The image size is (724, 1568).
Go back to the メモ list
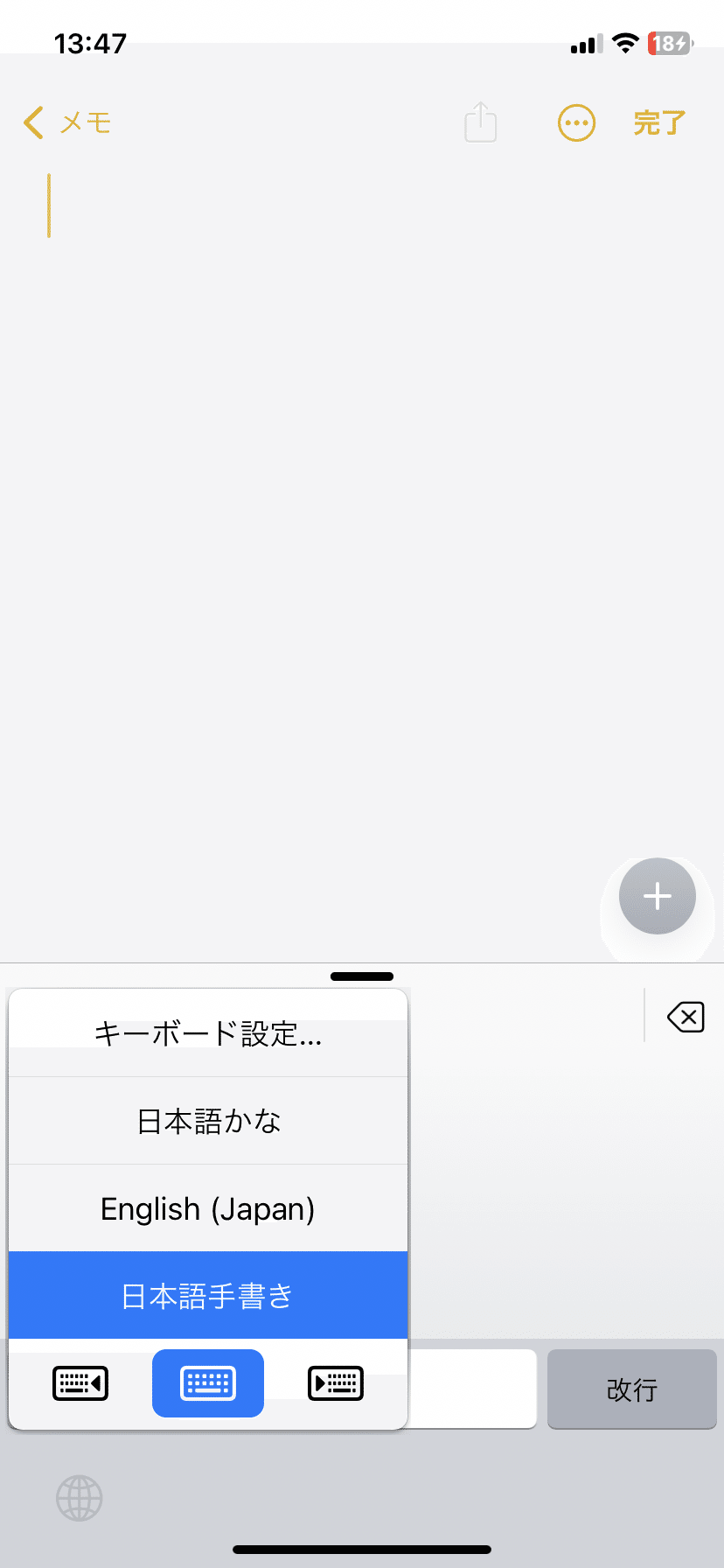pos(67,122)
